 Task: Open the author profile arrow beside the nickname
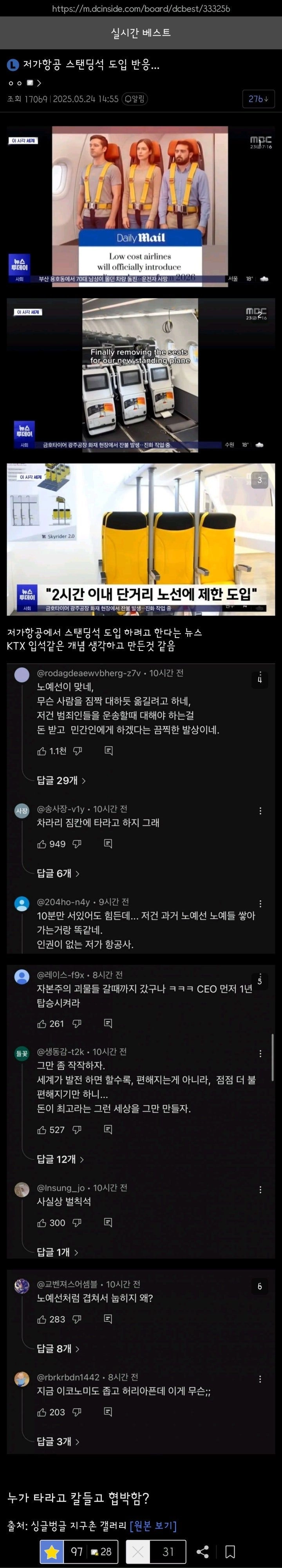[x=39, y=83]
